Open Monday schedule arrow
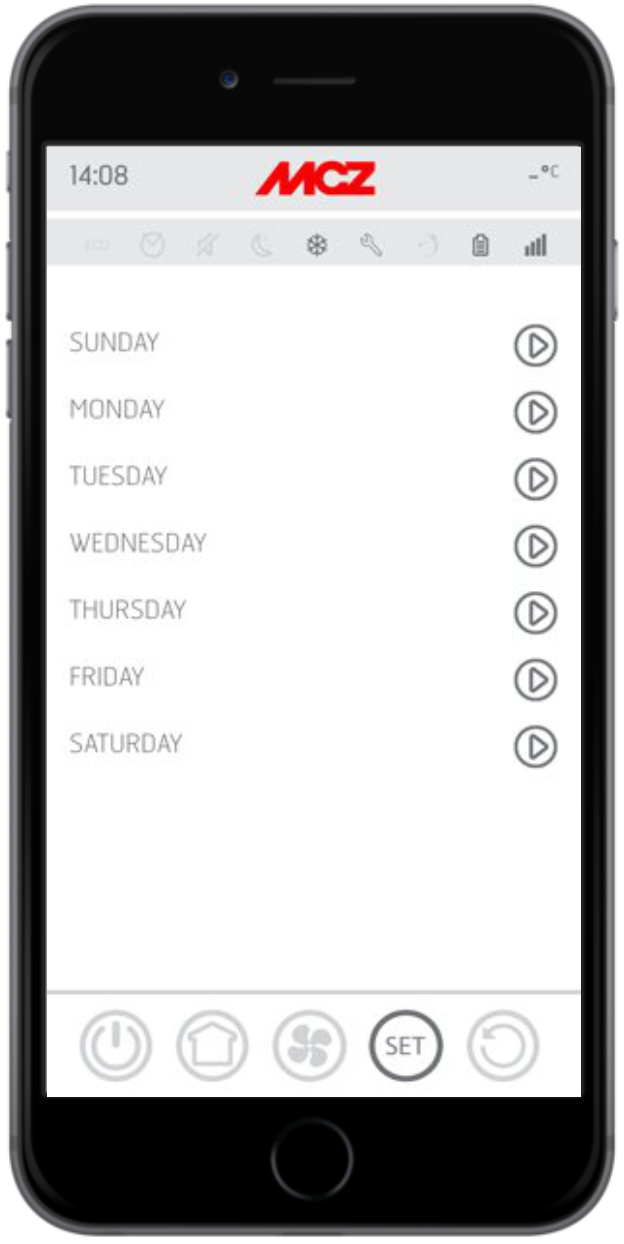Screen dimensions: 624x1244 click(x=535, y=413)
